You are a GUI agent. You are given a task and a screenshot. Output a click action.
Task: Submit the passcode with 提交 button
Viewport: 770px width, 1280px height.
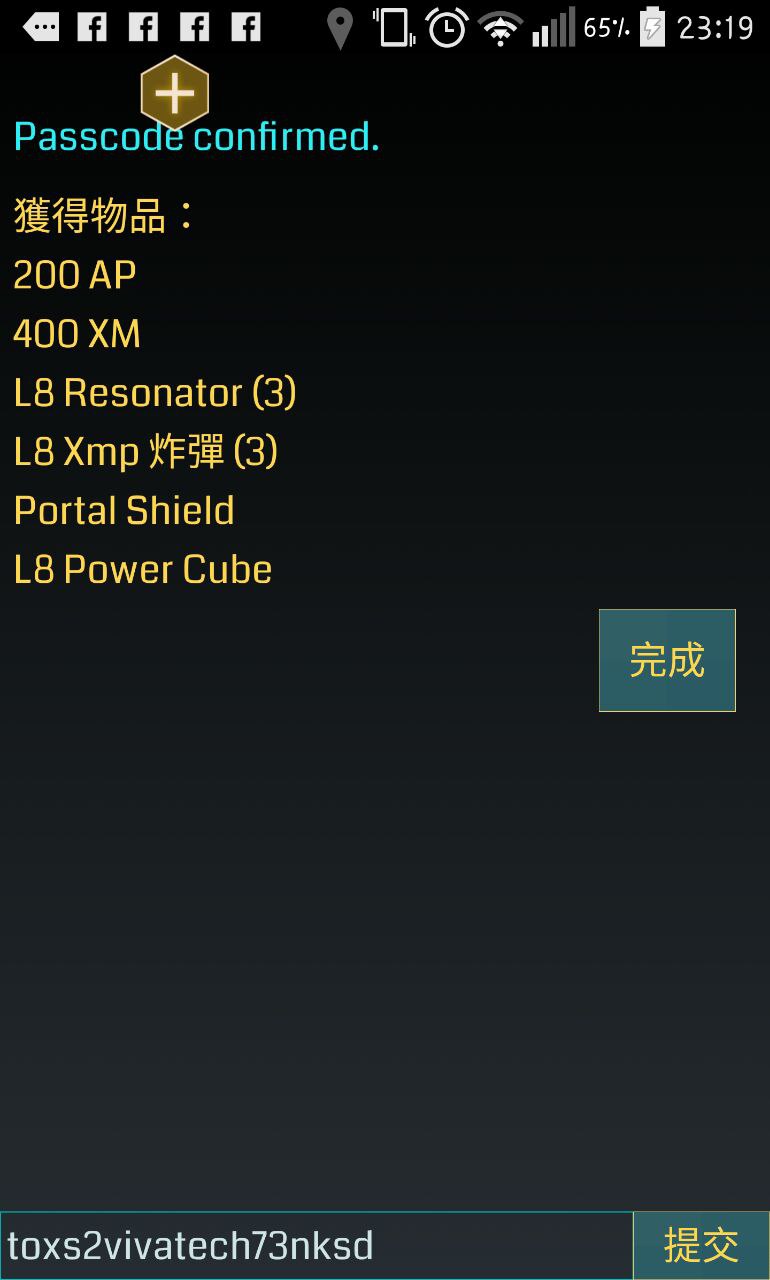pyautogui.click(x=701, y=1245)
